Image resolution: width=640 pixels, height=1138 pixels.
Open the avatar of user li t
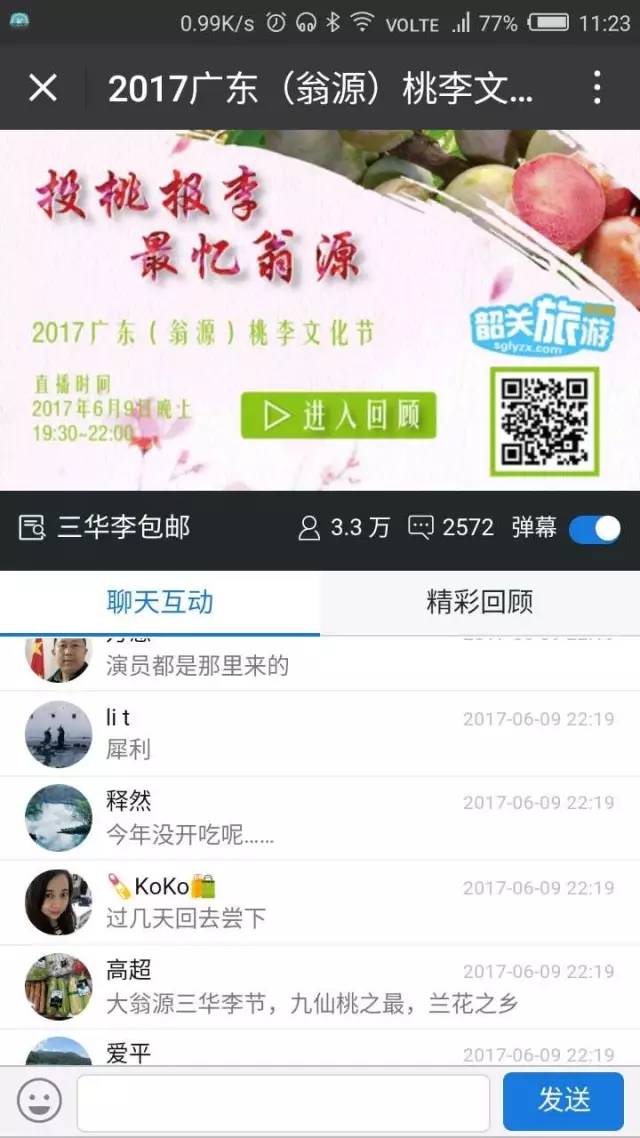click(x=58, y=733)
